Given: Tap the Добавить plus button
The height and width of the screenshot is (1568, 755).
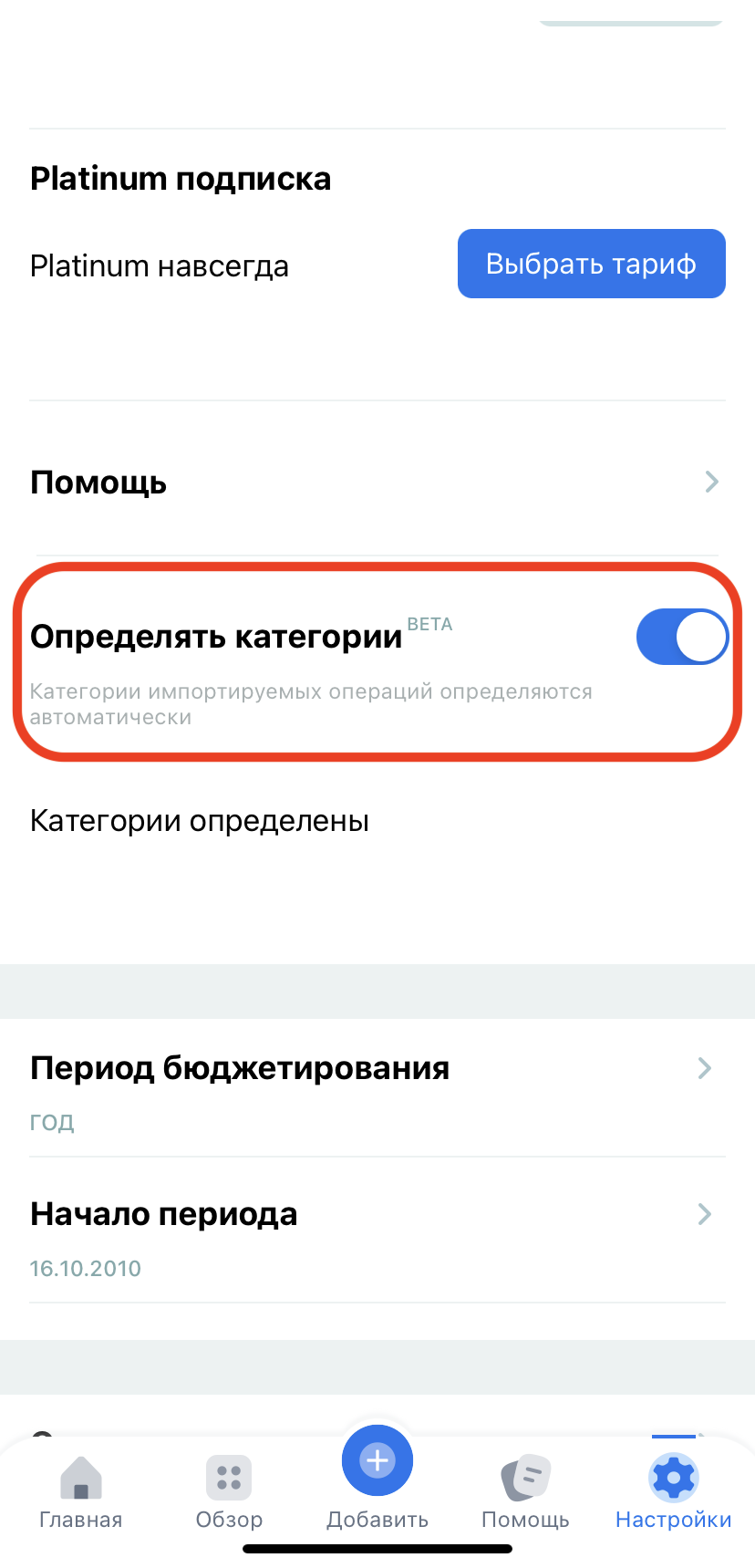Looking at the screenshot, I should click(x=377, y=1461).
